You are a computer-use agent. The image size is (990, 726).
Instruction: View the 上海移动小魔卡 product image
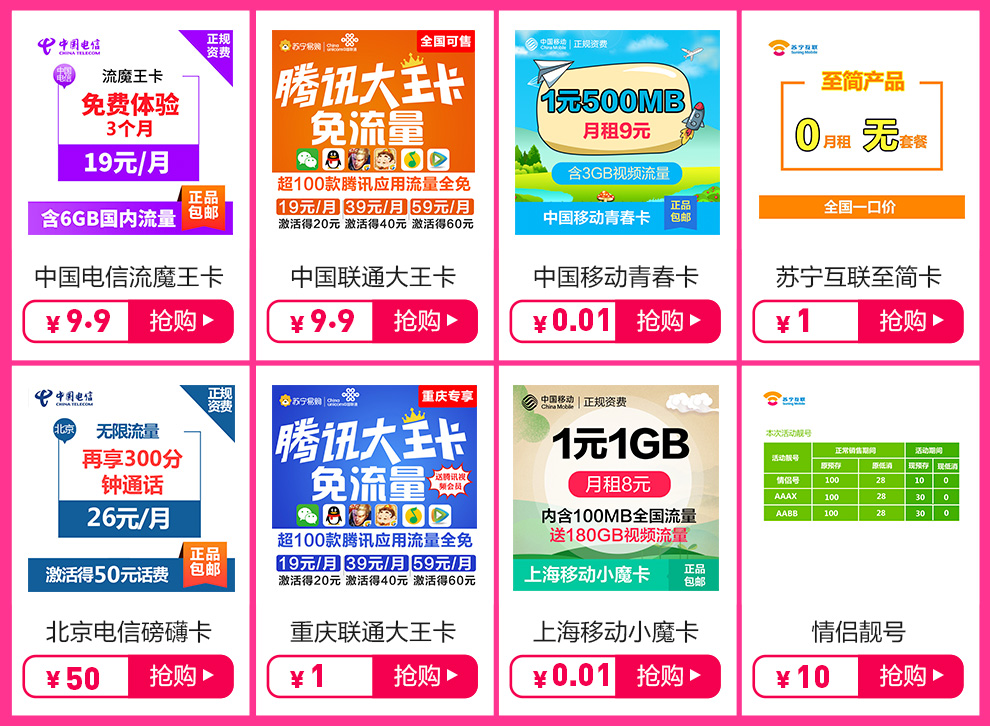tap(617, 488)
